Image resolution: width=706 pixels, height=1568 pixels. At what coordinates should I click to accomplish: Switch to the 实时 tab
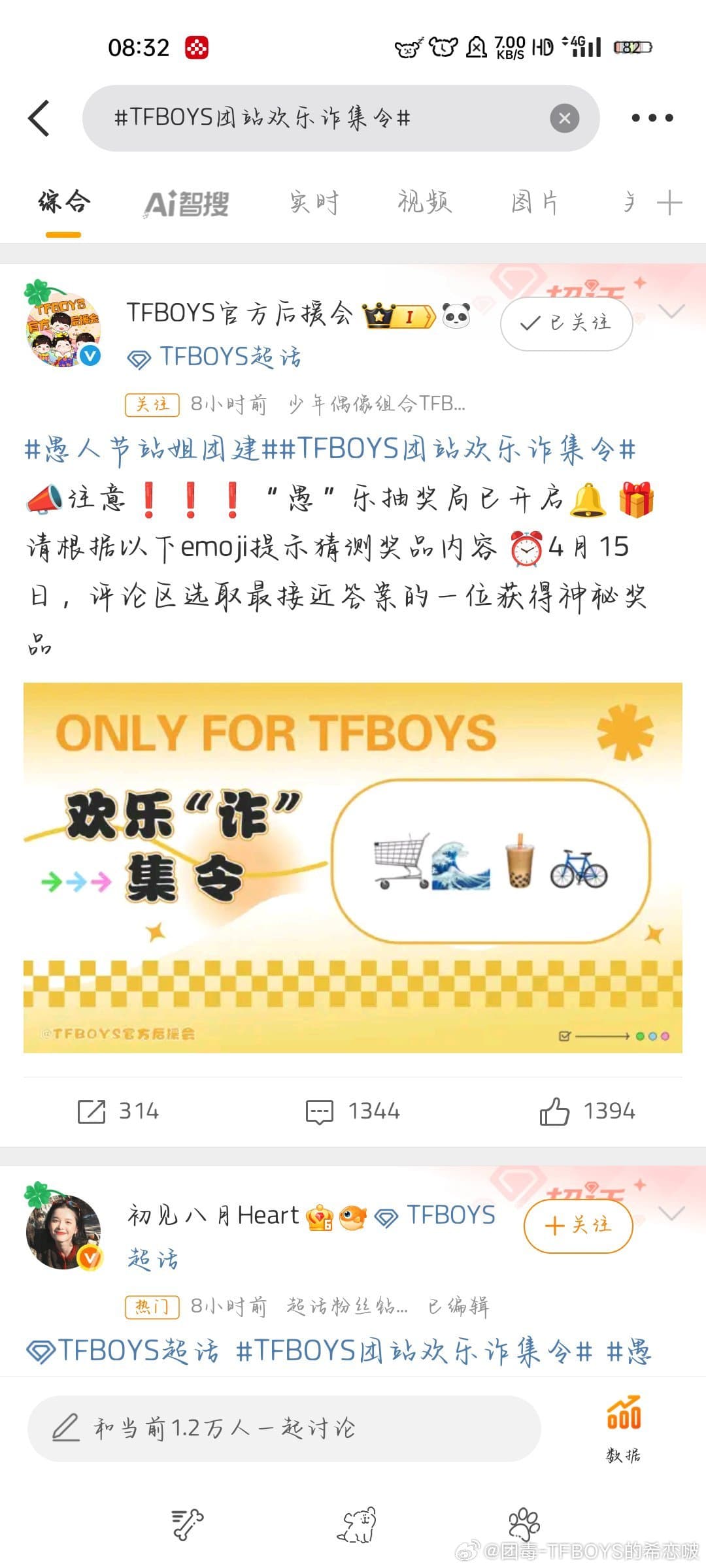coord(314,203)
